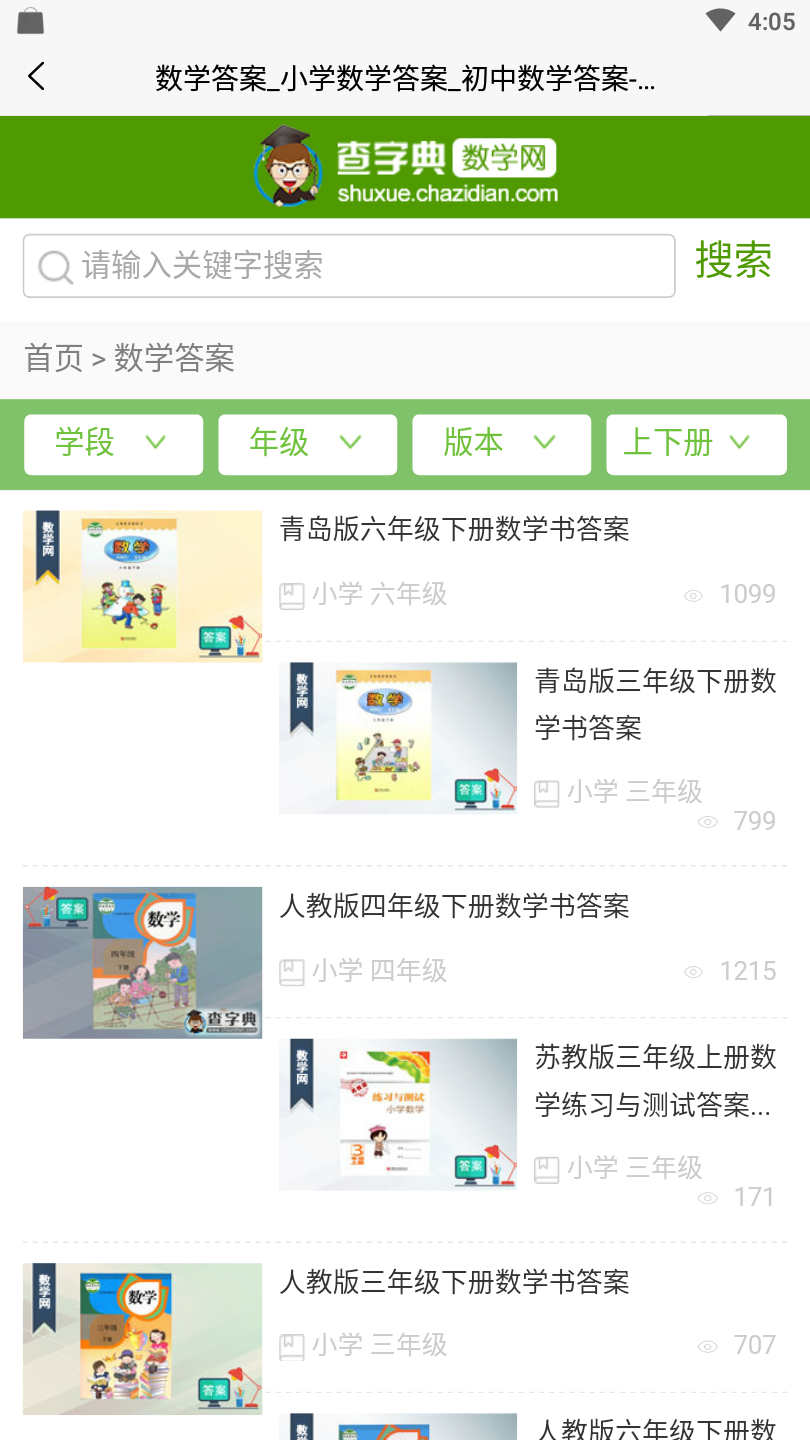
Task: Expand the 年级 dropdown filter
Action: coord(307,443)
